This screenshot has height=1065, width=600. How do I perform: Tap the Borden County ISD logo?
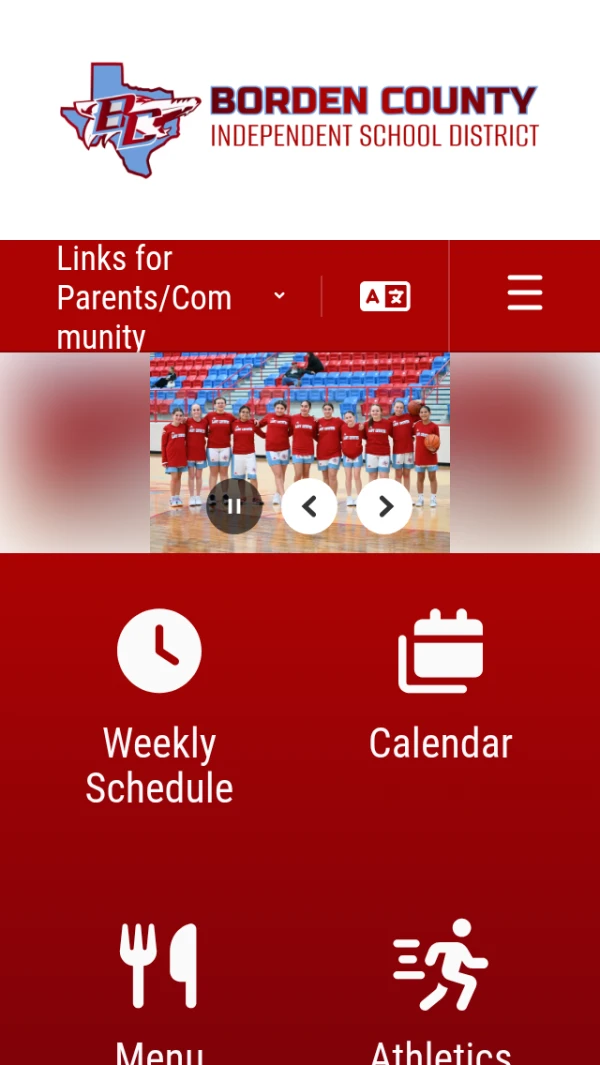(300, 120)
